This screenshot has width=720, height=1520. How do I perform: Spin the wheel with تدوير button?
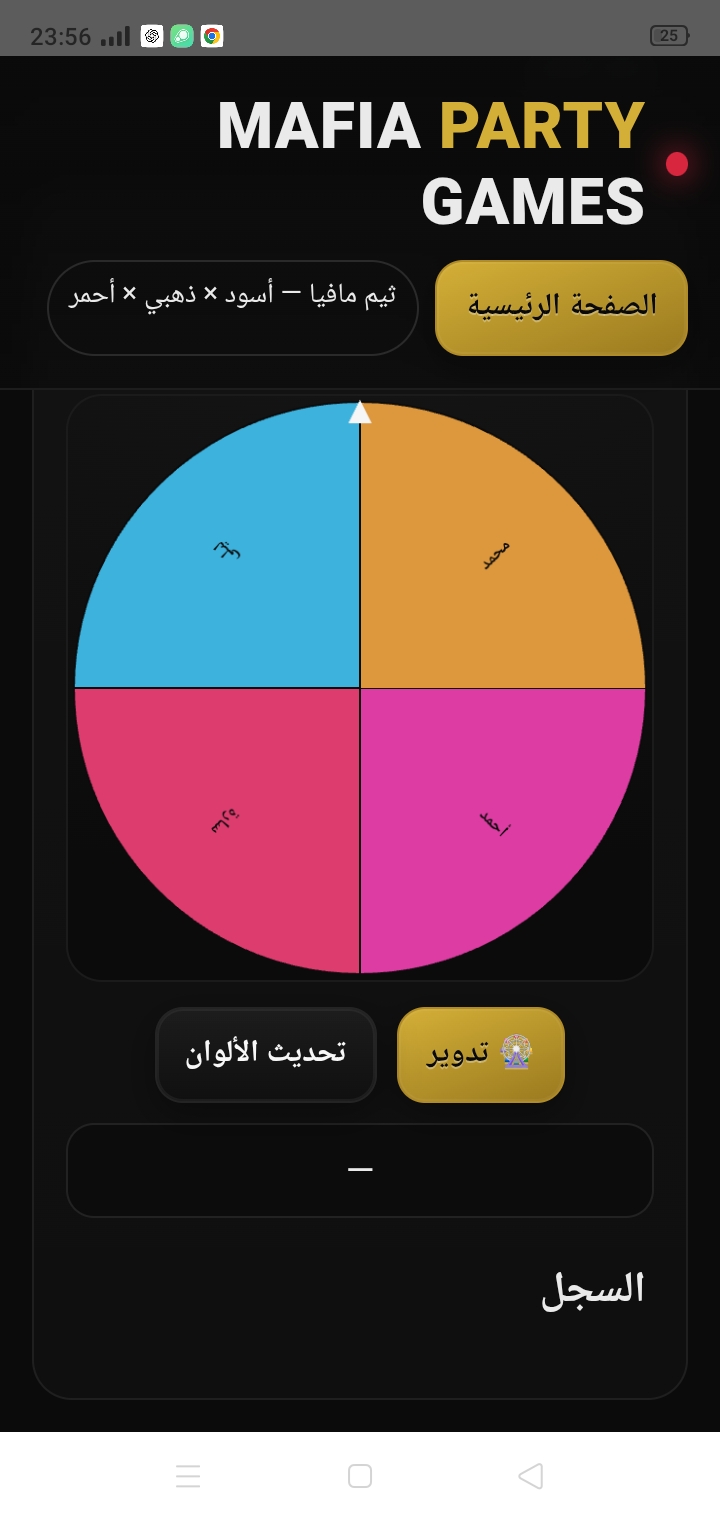click(x=481, y=1054)
